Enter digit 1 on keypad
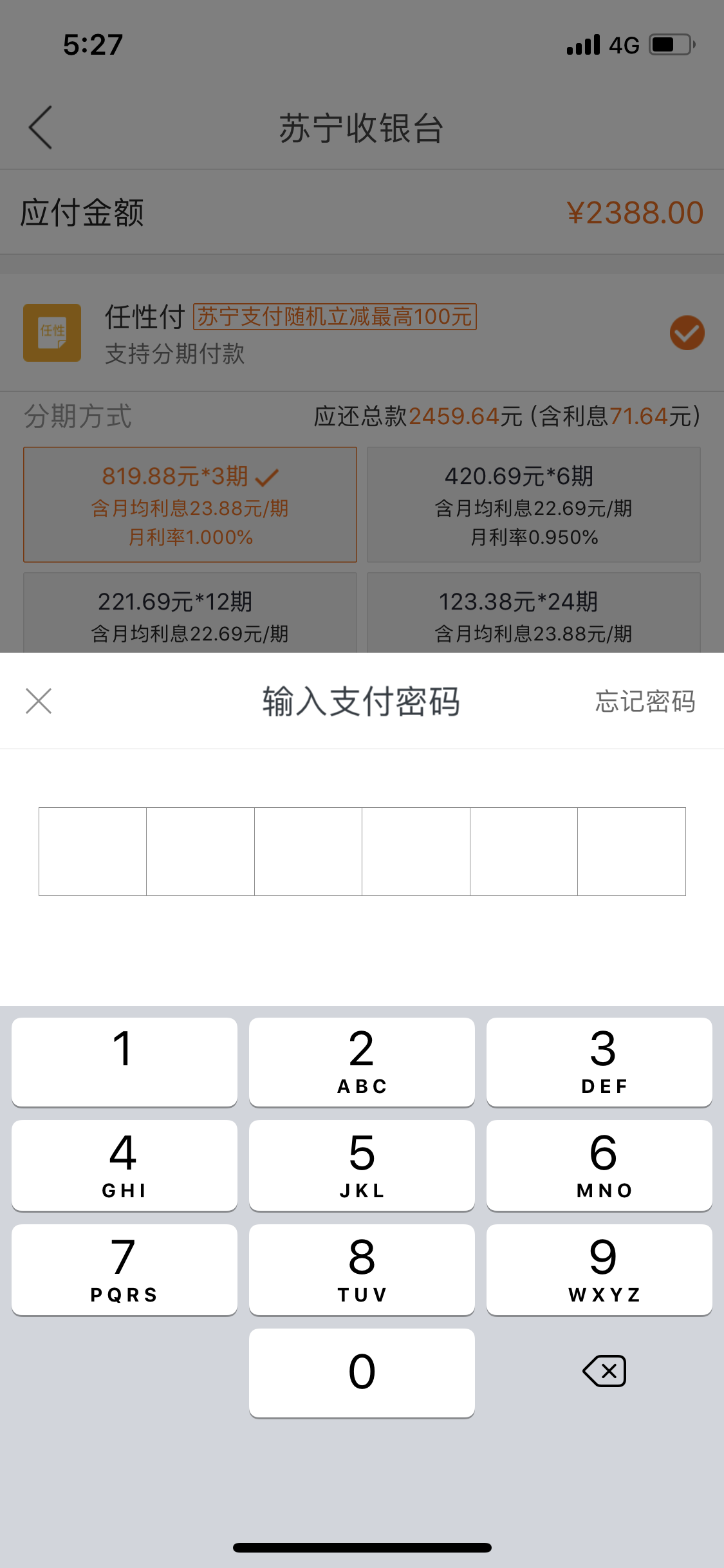This screenshot has height=1568, width=724. tap(124, 1062)
